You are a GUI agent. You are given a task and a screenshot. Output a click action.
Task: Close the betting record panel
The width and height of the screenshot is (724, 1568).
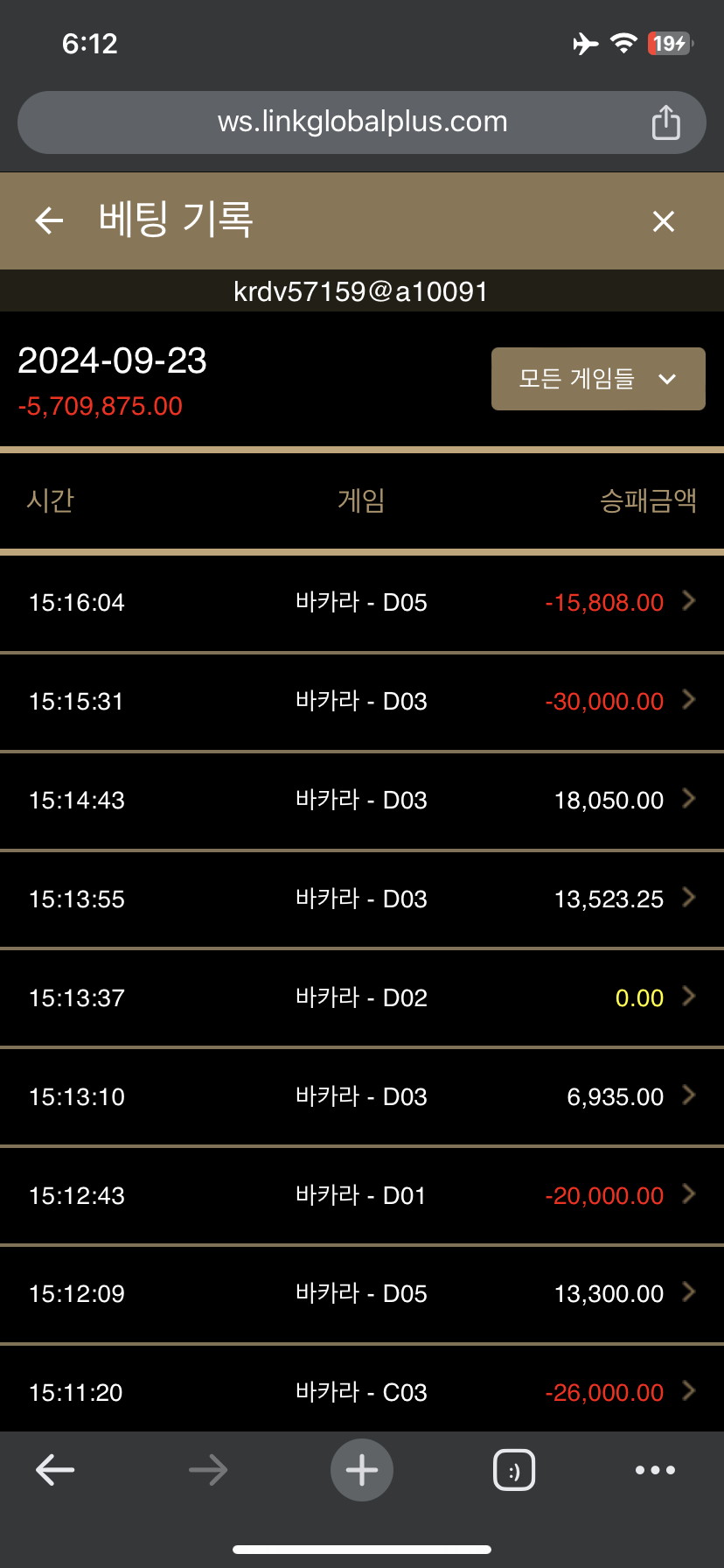click(664, 221)
